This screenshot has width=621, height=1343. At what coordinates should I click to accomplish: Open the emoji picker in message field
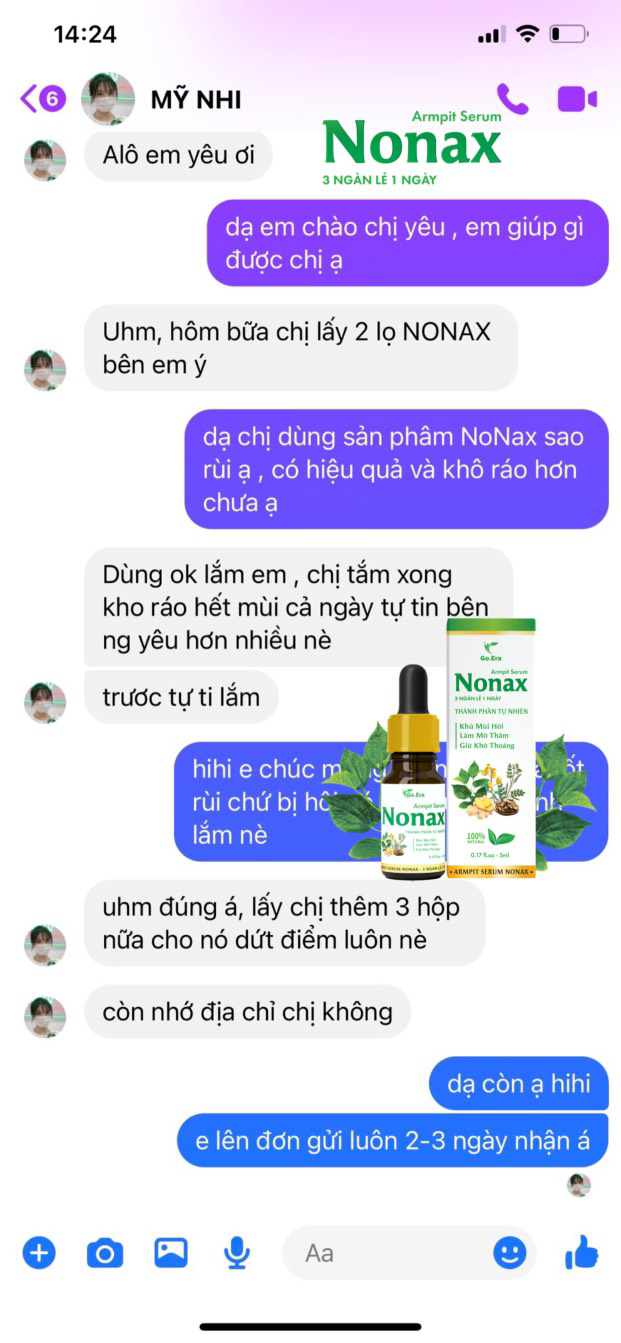point(509,1252)
